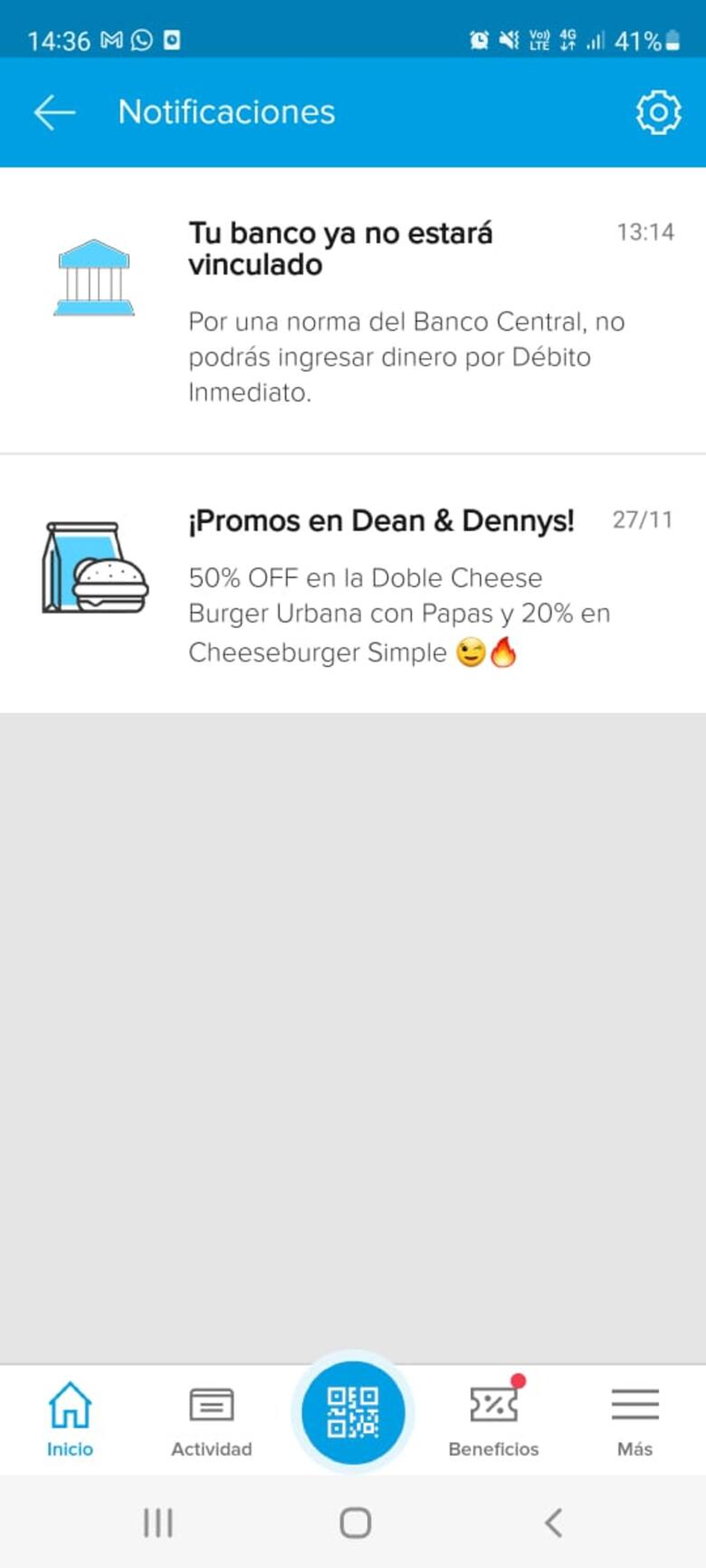This screenshot has height=1568, width=706.
Task: Tap the system home button
Action: [x=355, y=1523]
